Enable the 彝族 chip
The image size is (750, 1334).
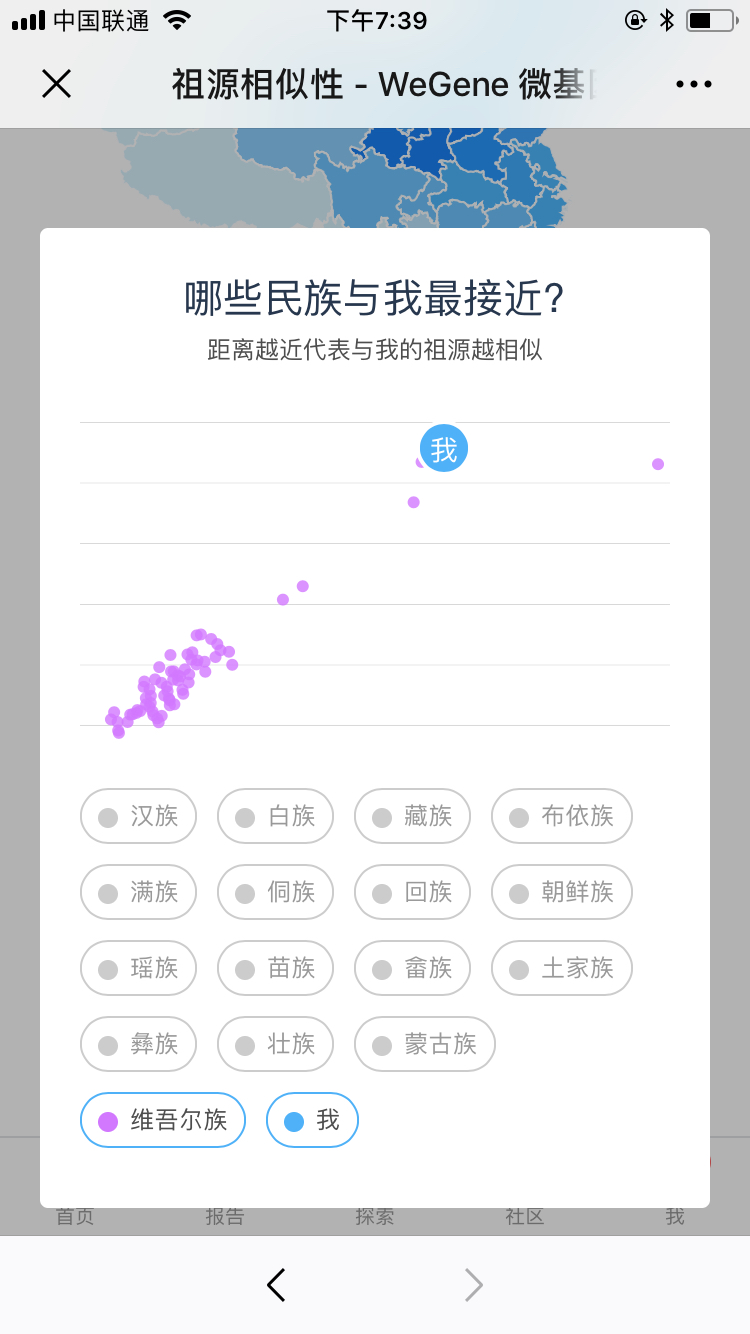coord(138,1044)
